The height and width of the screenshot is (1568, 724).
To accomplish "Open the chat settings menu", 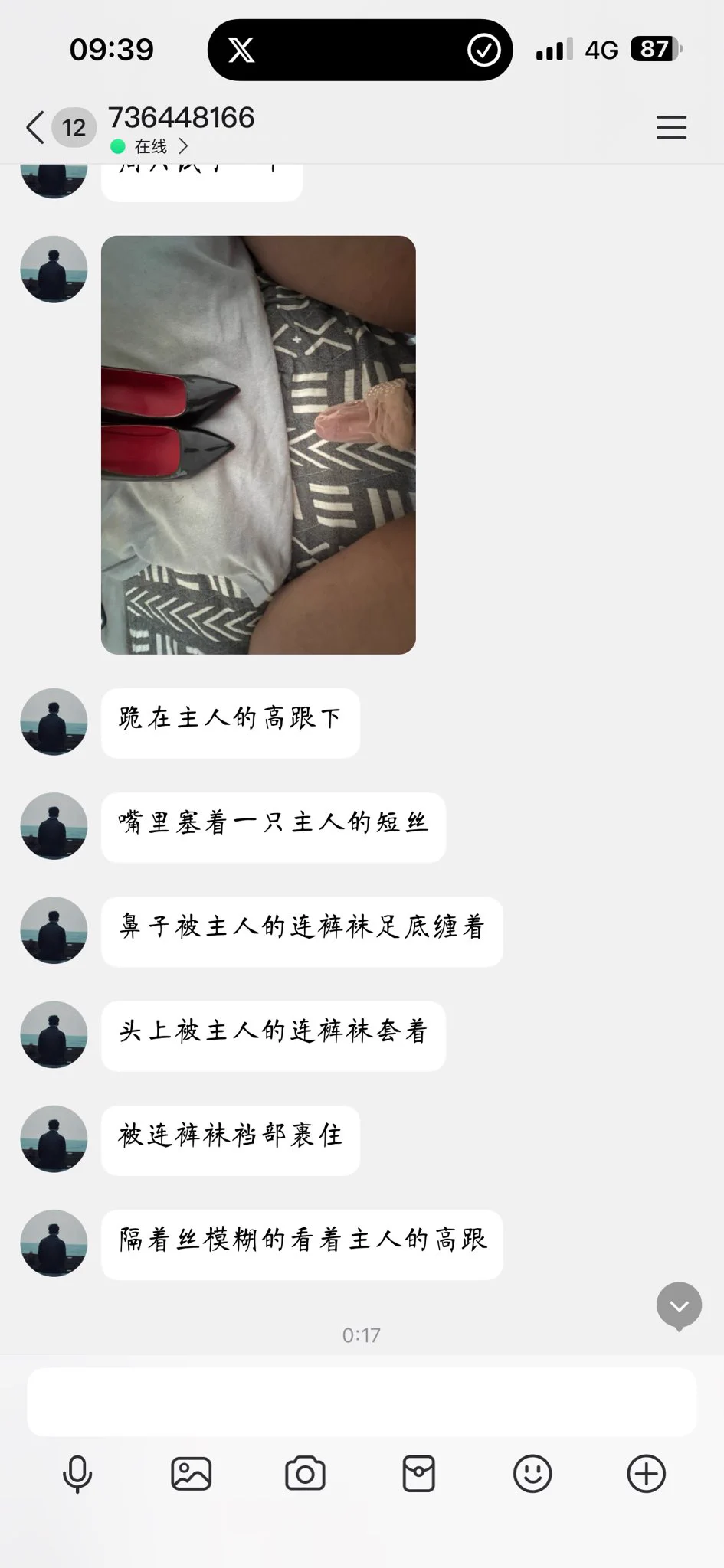I will [x=671, y=127].
